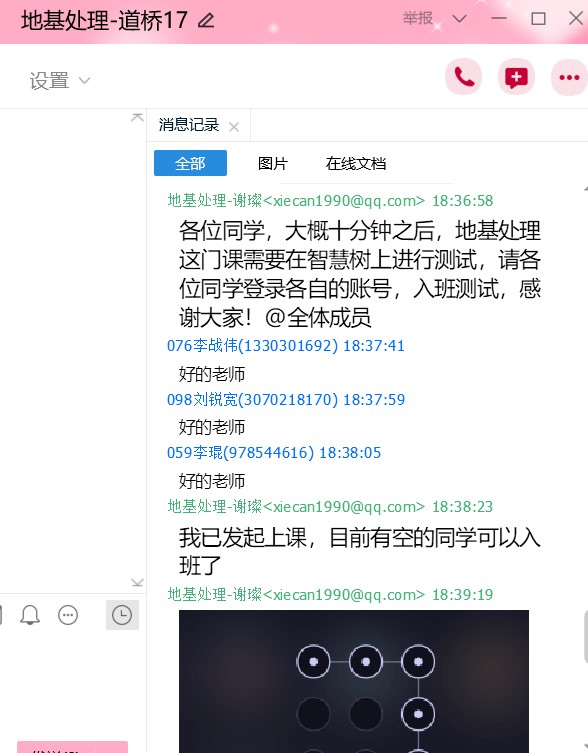Open the three-dot more options button
The image size is (588, 753).
coord(569,77)
